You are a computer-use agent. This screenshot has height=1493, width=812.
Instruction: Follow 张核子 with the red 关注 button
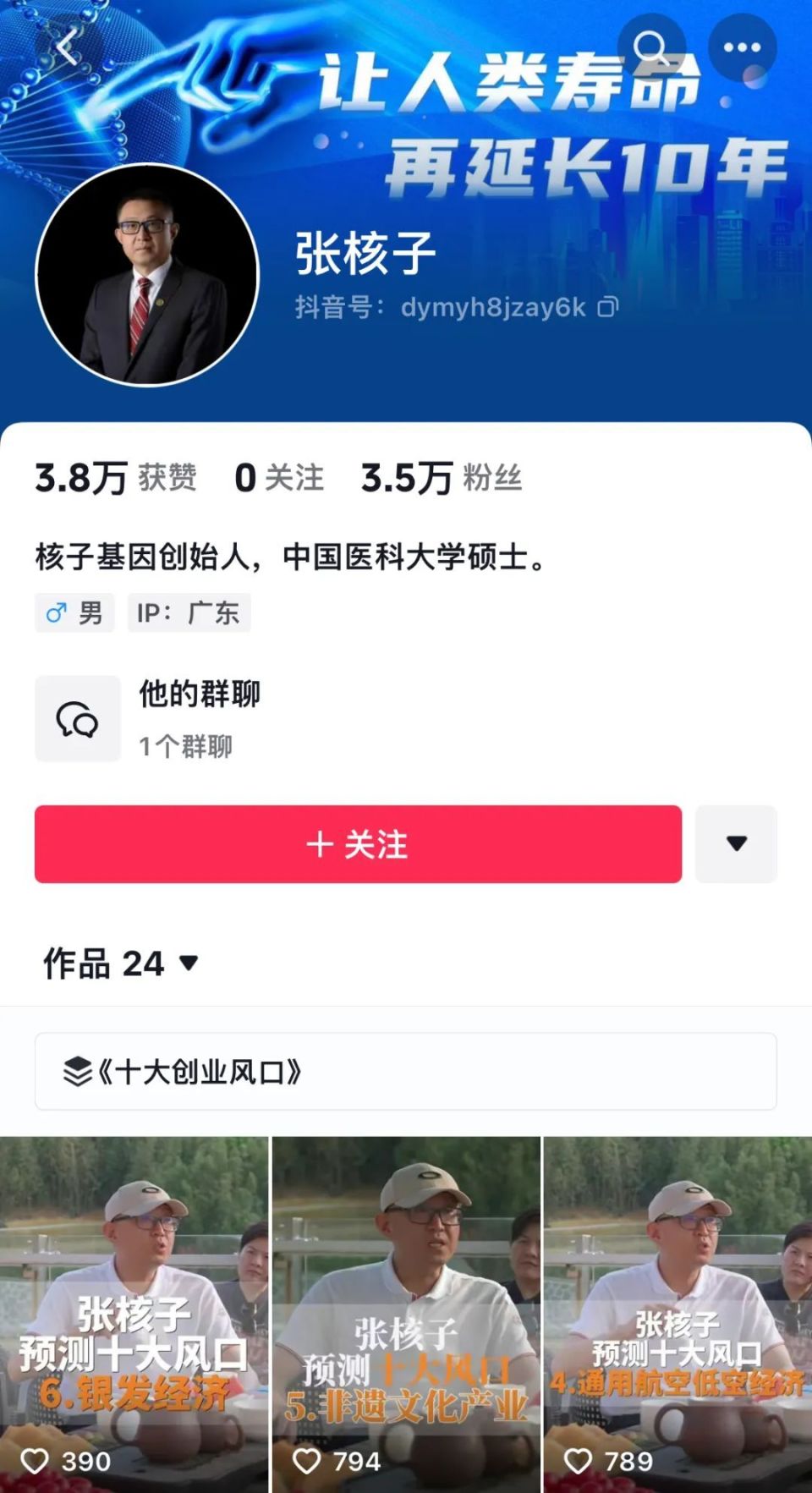coord(358,843)
